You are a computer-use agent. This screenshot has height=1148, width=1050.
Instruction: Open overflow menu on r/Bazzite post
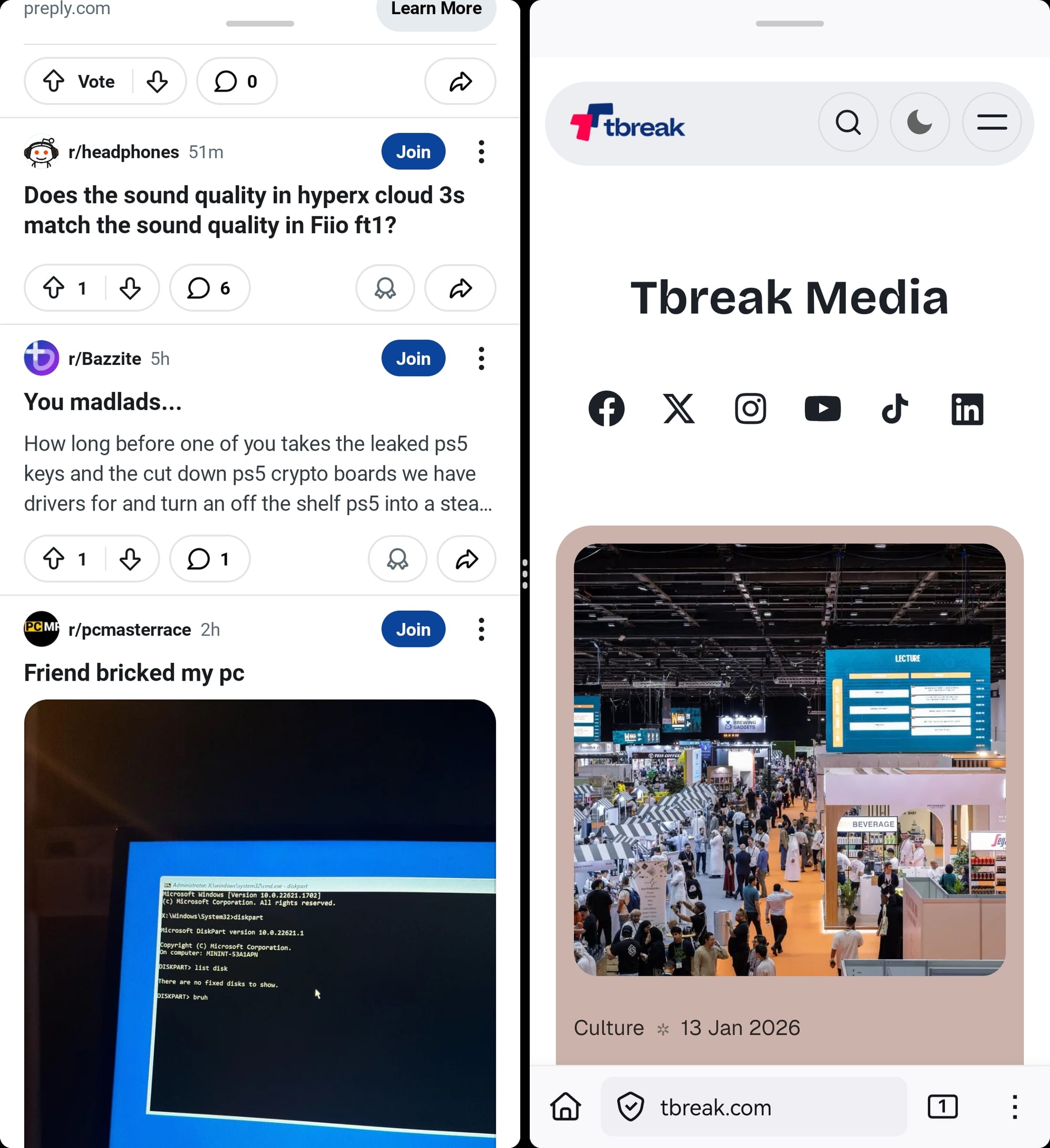[481, 358]
